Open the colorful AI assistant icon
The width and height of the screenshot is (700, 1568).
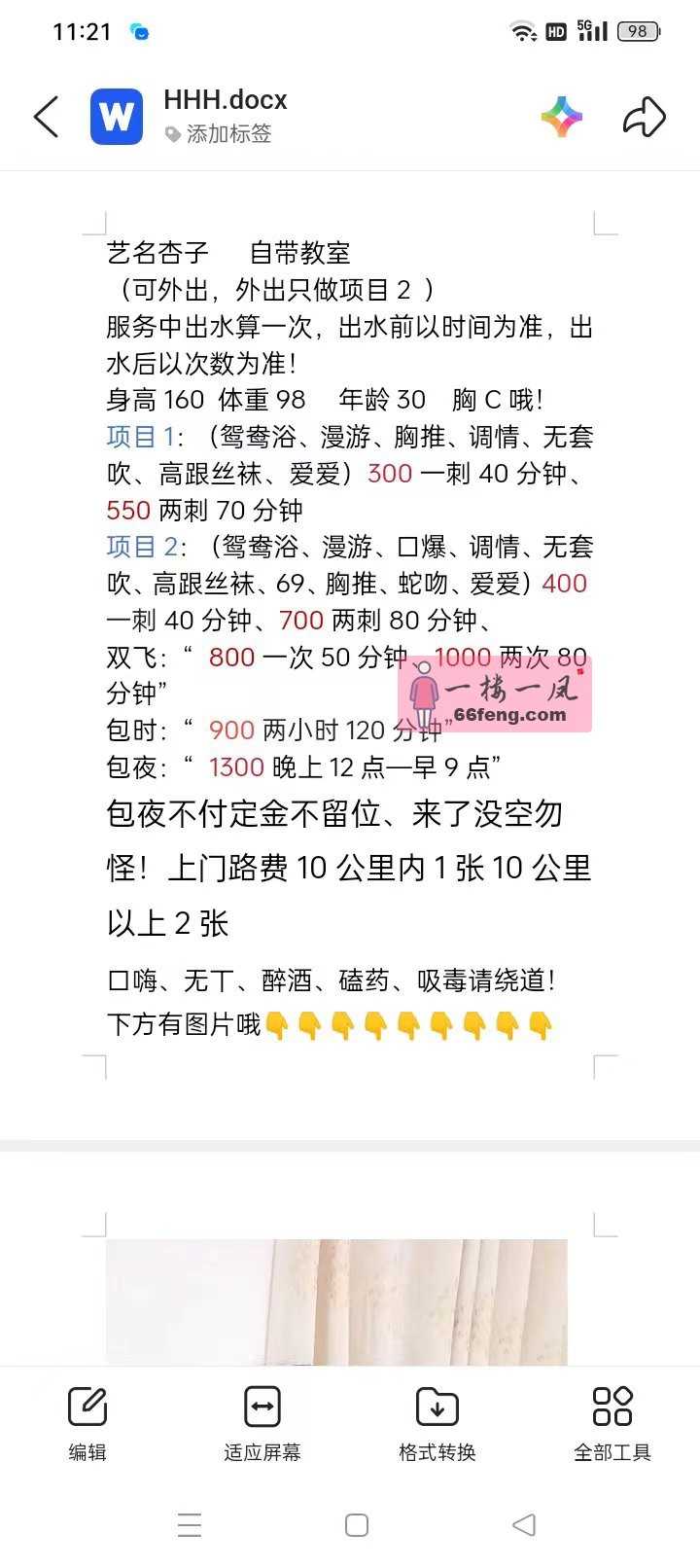pos(562,117)
